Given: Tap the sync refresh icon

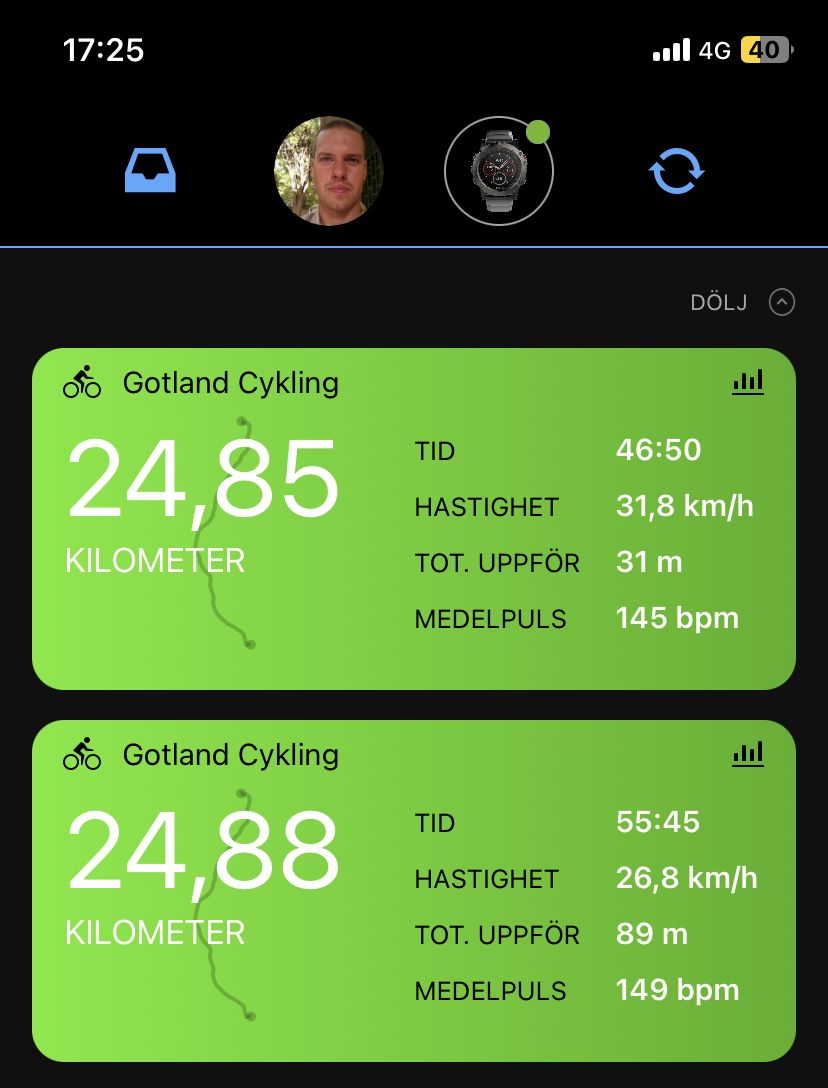Looking at the screenshot, I should (677, 171).
